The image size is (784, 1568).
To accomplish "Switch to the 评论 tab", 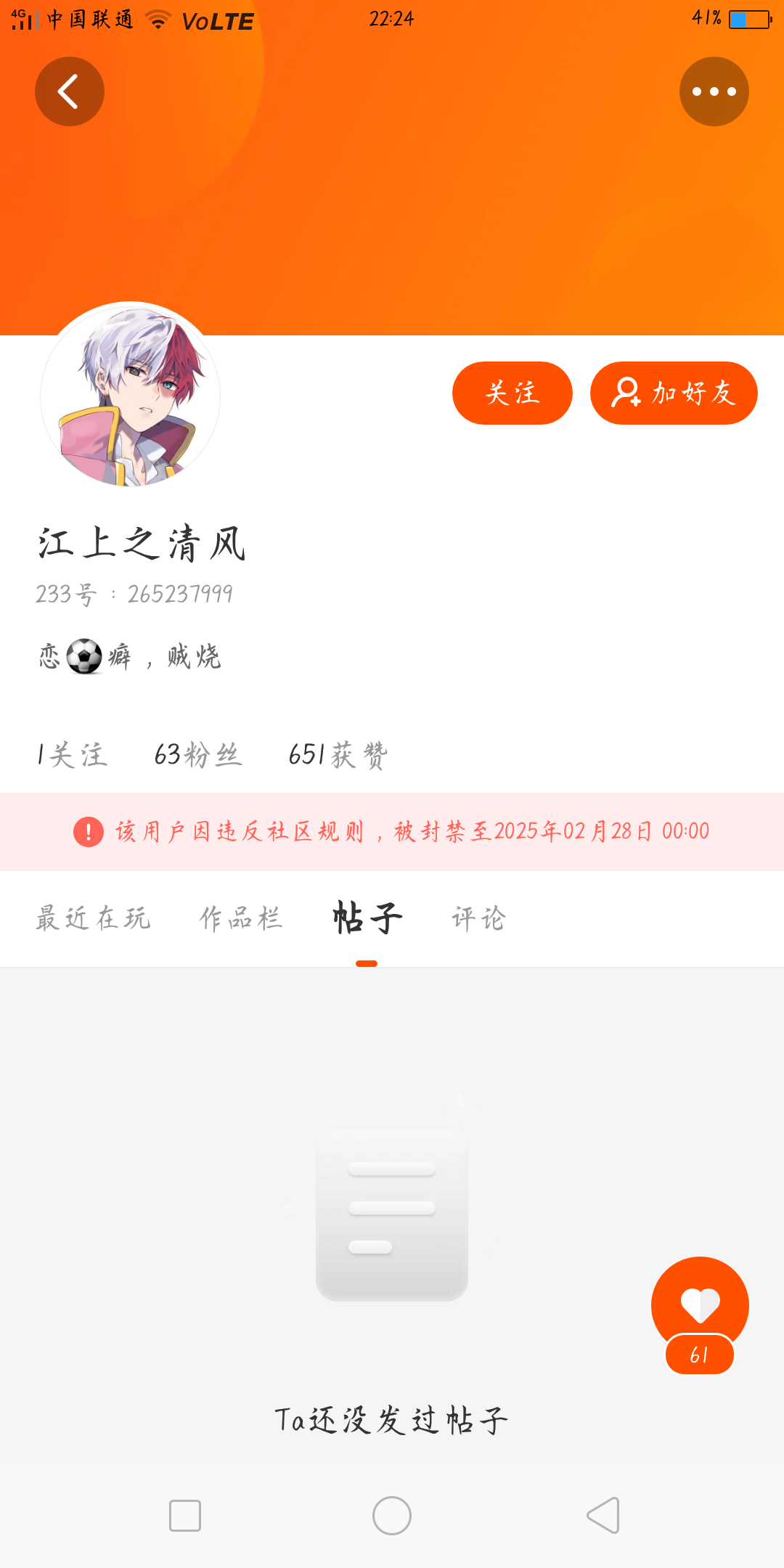I will [x=478, y=918].
